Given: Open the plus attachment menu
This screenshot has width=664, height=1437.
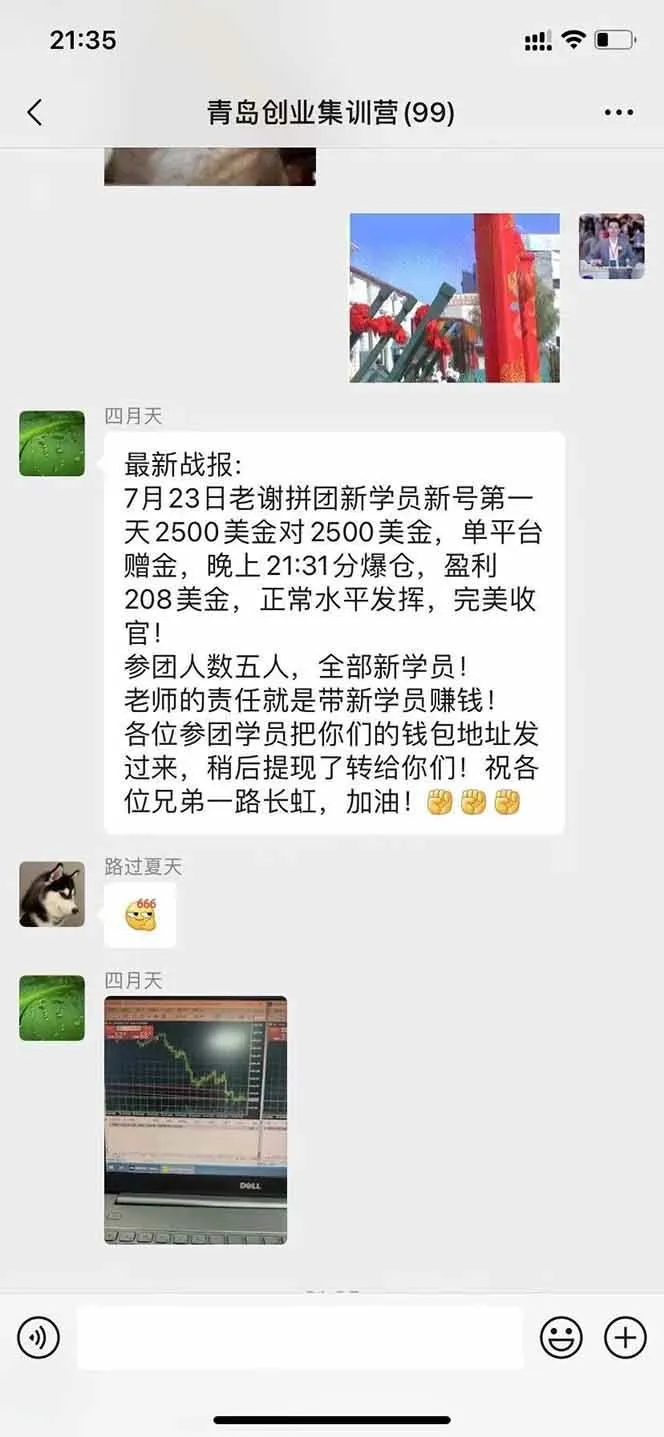Looking at the screenshot, I should tap(625, 1337).
